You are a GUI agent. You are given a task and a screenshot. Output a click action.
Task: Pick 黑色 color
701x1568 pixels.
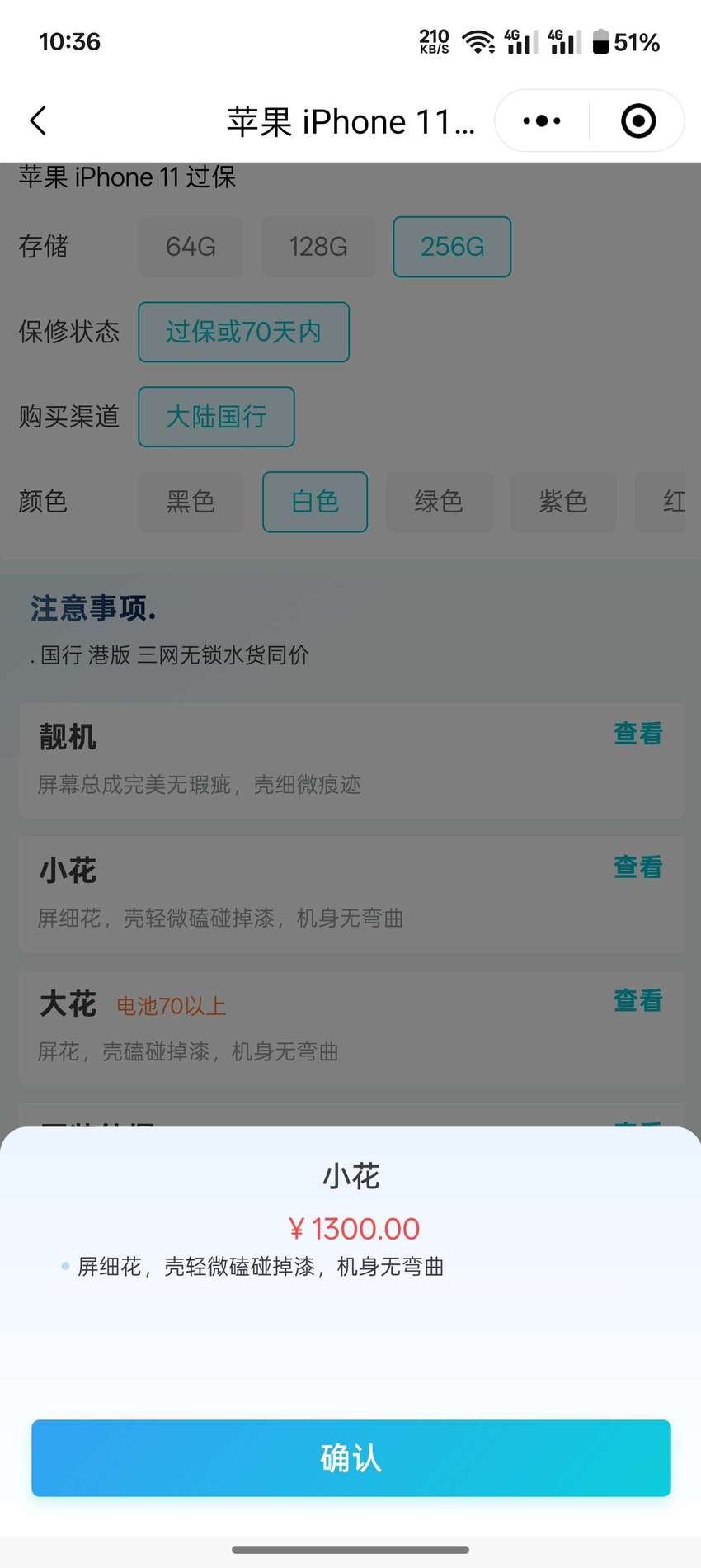point(191,502)
